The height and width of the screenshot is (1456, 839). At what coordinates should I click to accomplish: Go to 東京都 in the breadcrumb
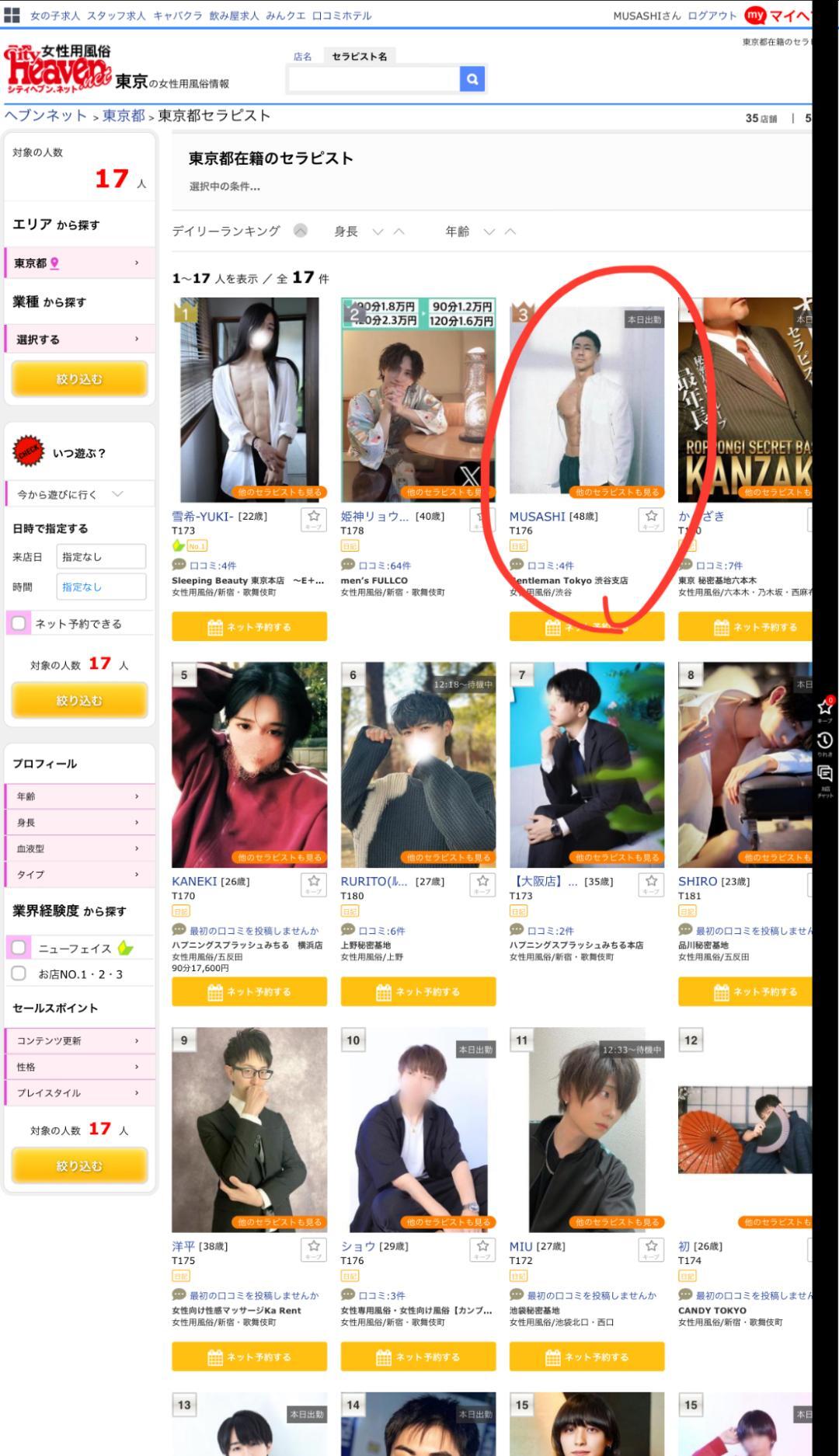(x=124, y=116)
